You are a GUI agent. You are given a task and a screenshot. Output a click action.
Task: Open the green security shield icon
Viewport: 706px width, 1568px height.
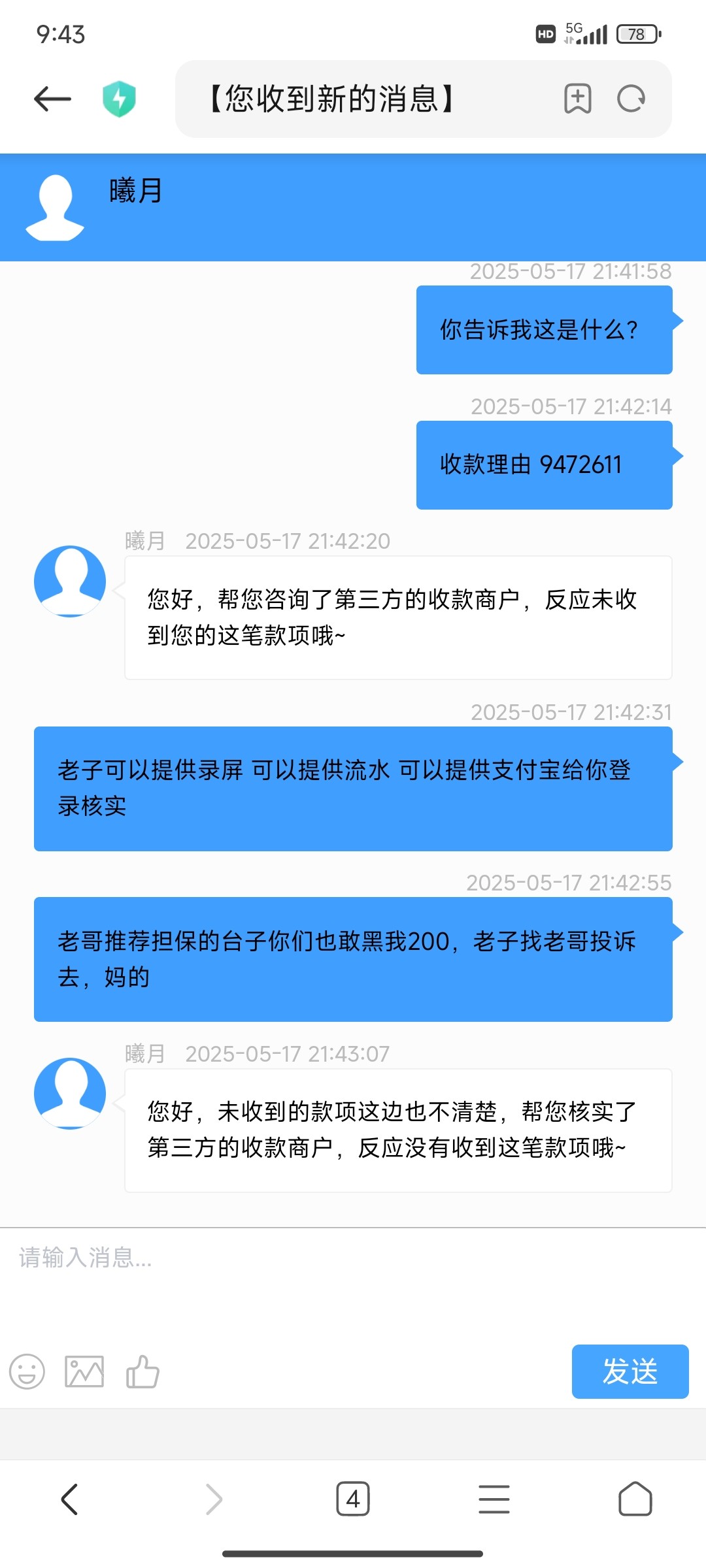tap(119, 99)
